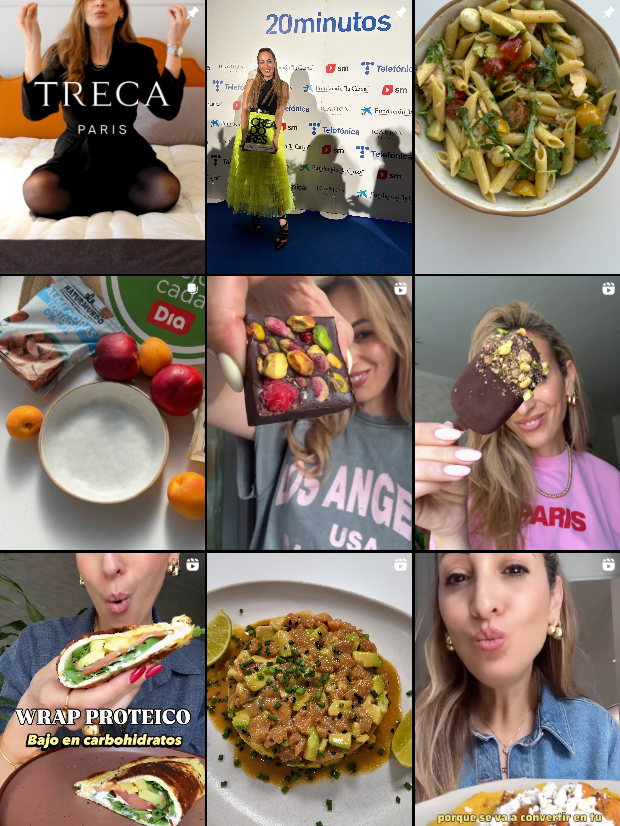This screenshot has height=826, width=620.
Task: Play the reel with denim jacket woman
Action: coord(517,689)
